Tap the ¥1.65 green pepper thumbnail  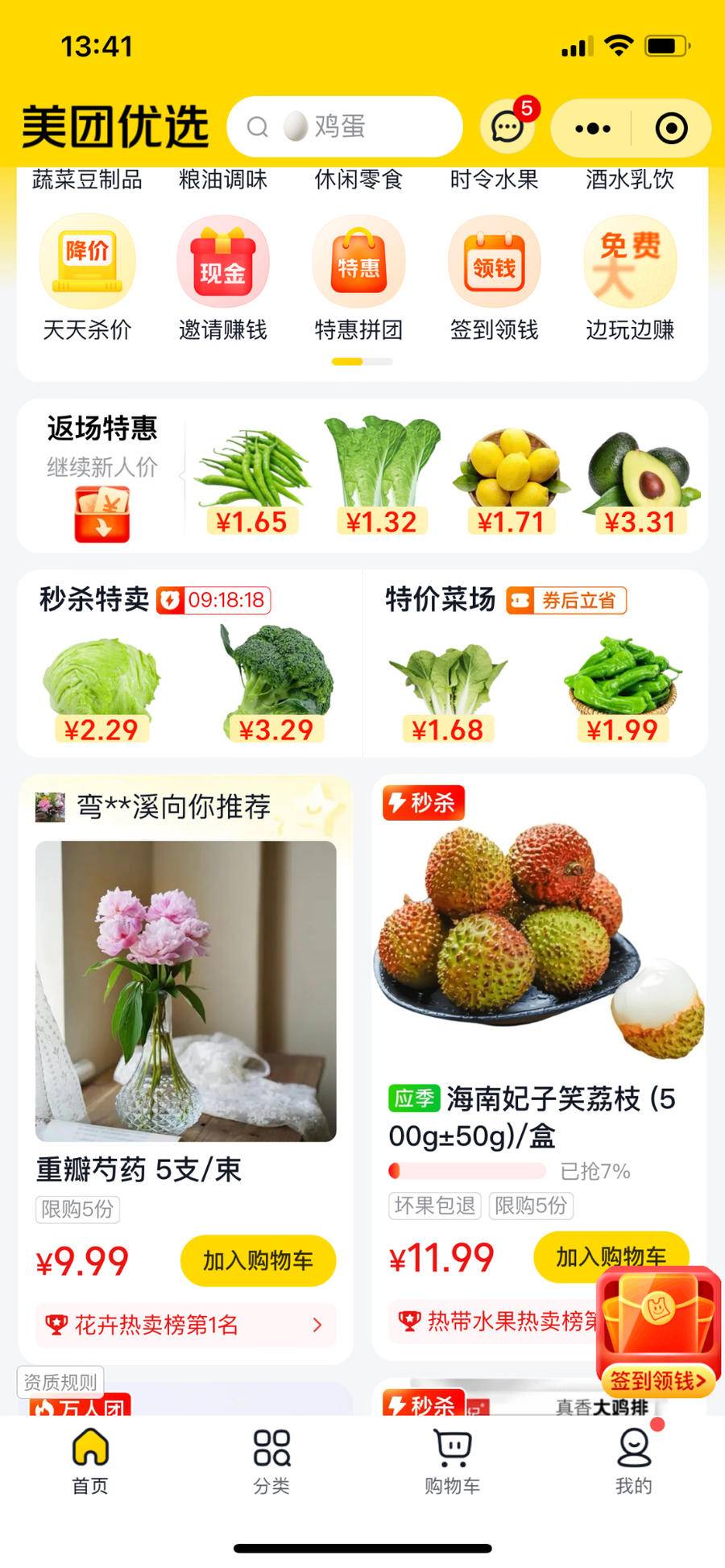pyautogui.click(x=253, y=467)
